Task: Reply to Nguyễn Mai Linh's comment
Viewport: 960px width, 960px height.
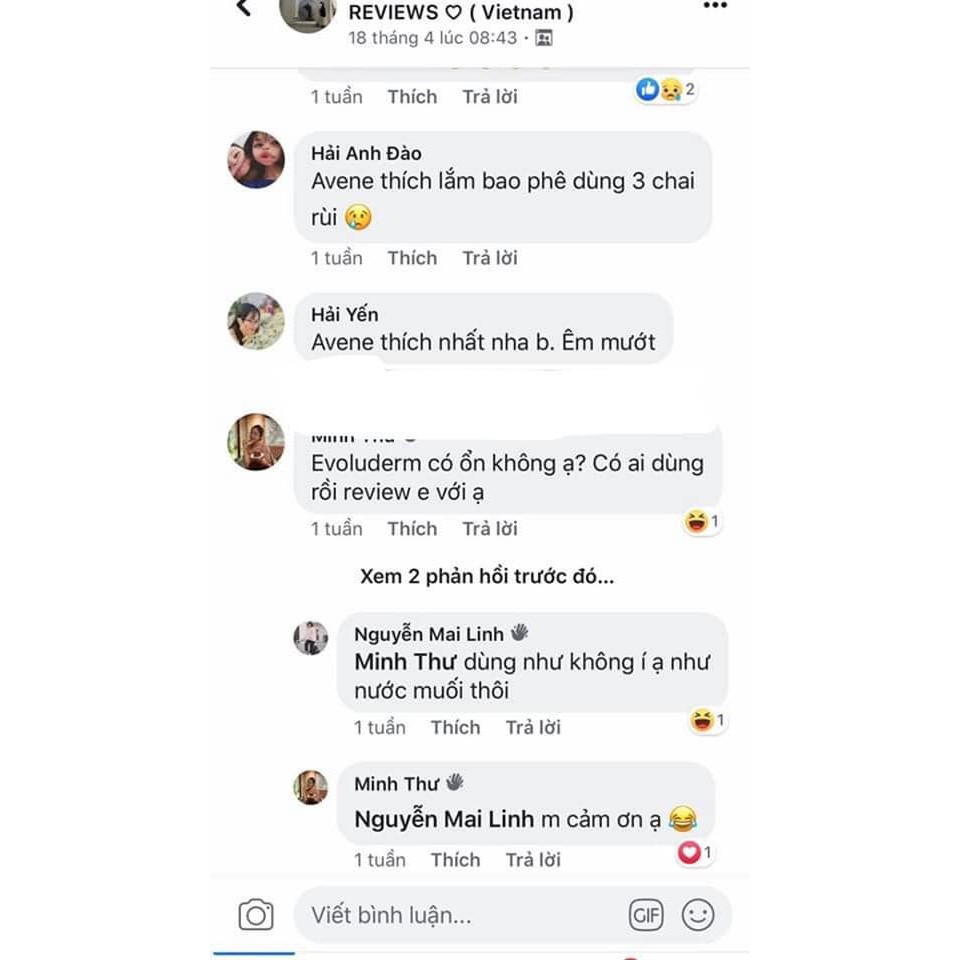Action: click(x=533, y=727)
